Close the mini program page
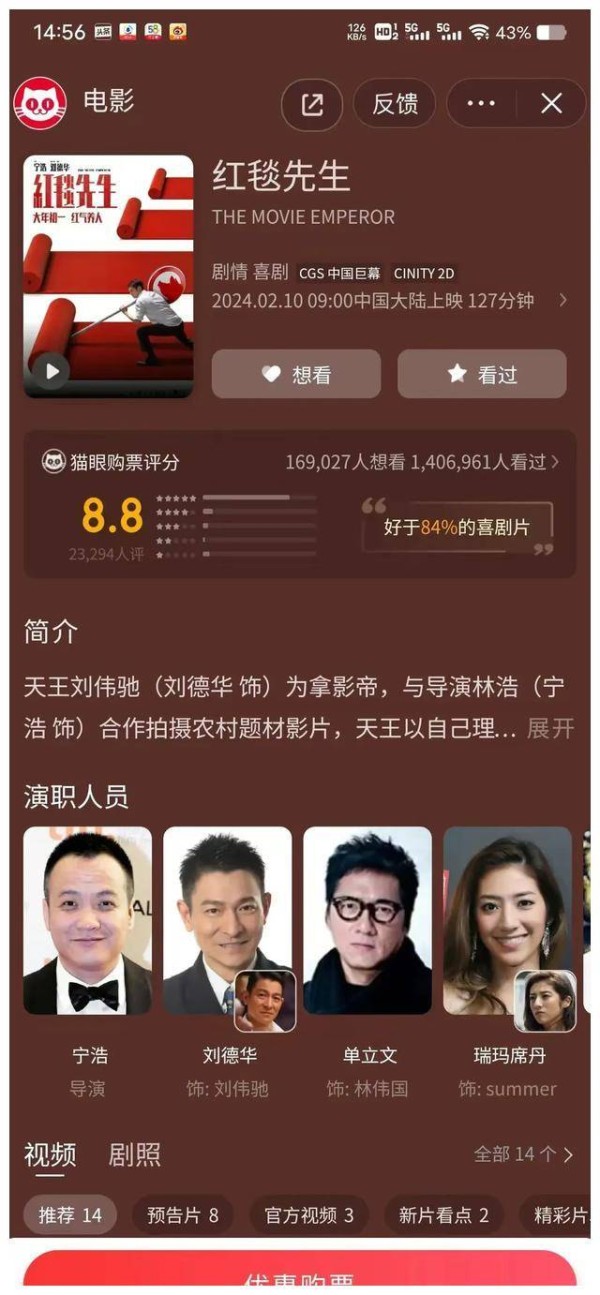600x1295 pixels. tap(551, 104)
